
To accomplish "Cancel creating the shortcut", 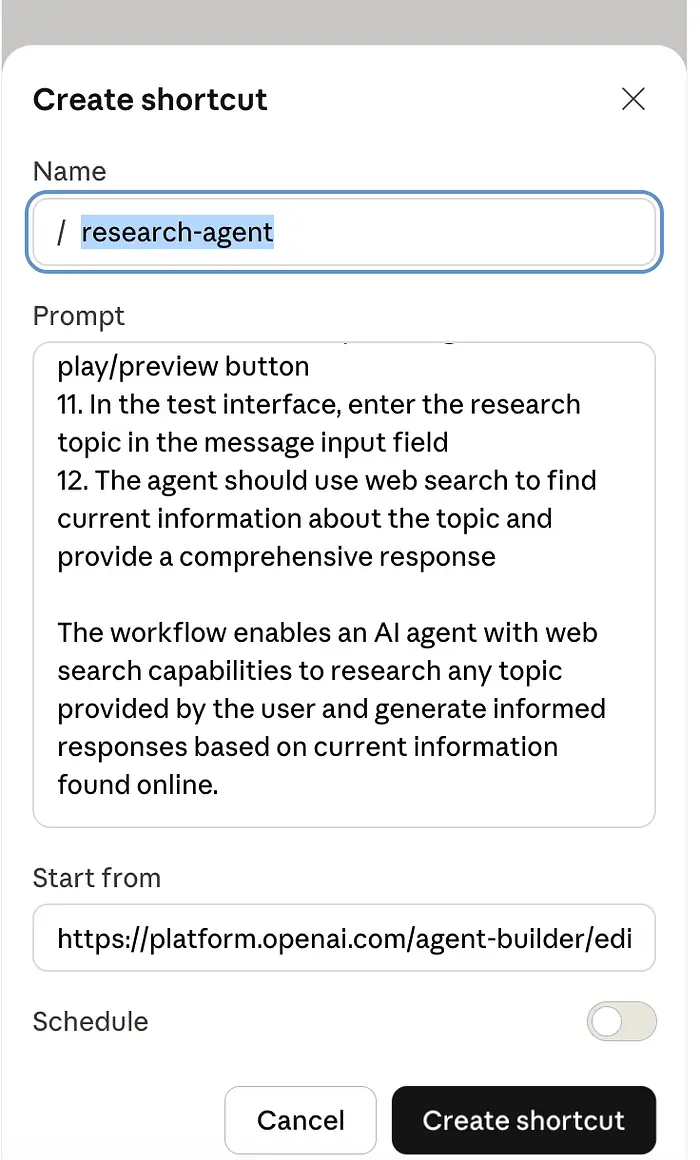I will 300,1120.
